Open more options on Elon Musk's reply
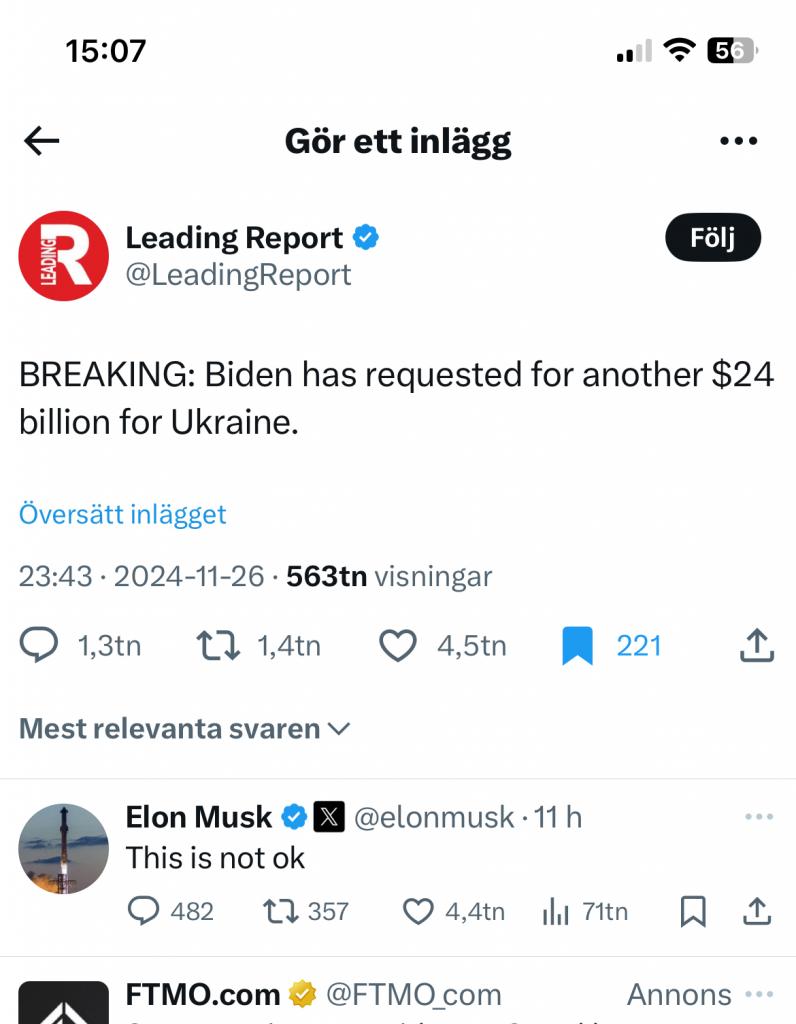 pyautogui.click(x=759, y=817)
